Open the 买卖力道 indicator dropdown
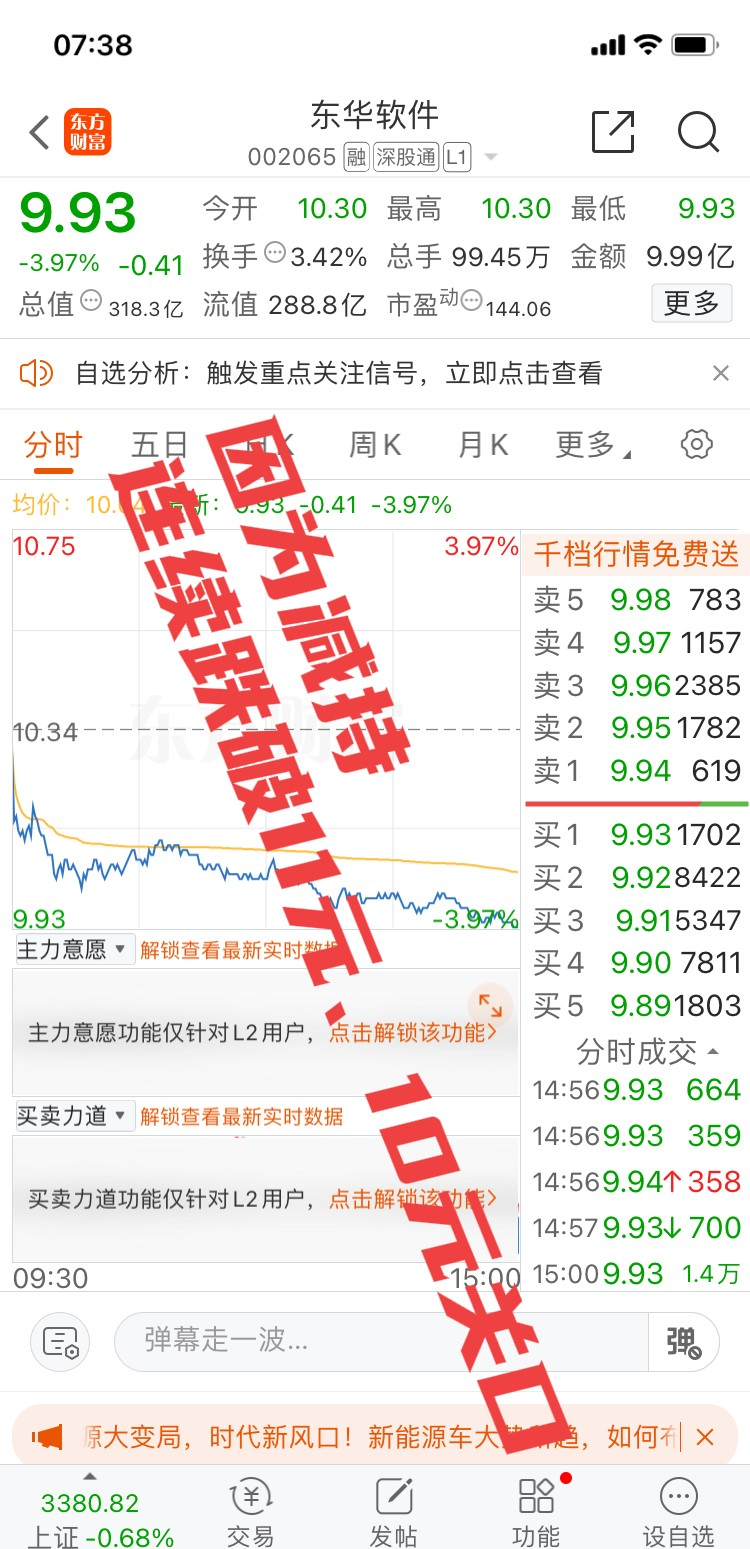Screen dimensions: 750x1549 click(x=74, y=1116)
